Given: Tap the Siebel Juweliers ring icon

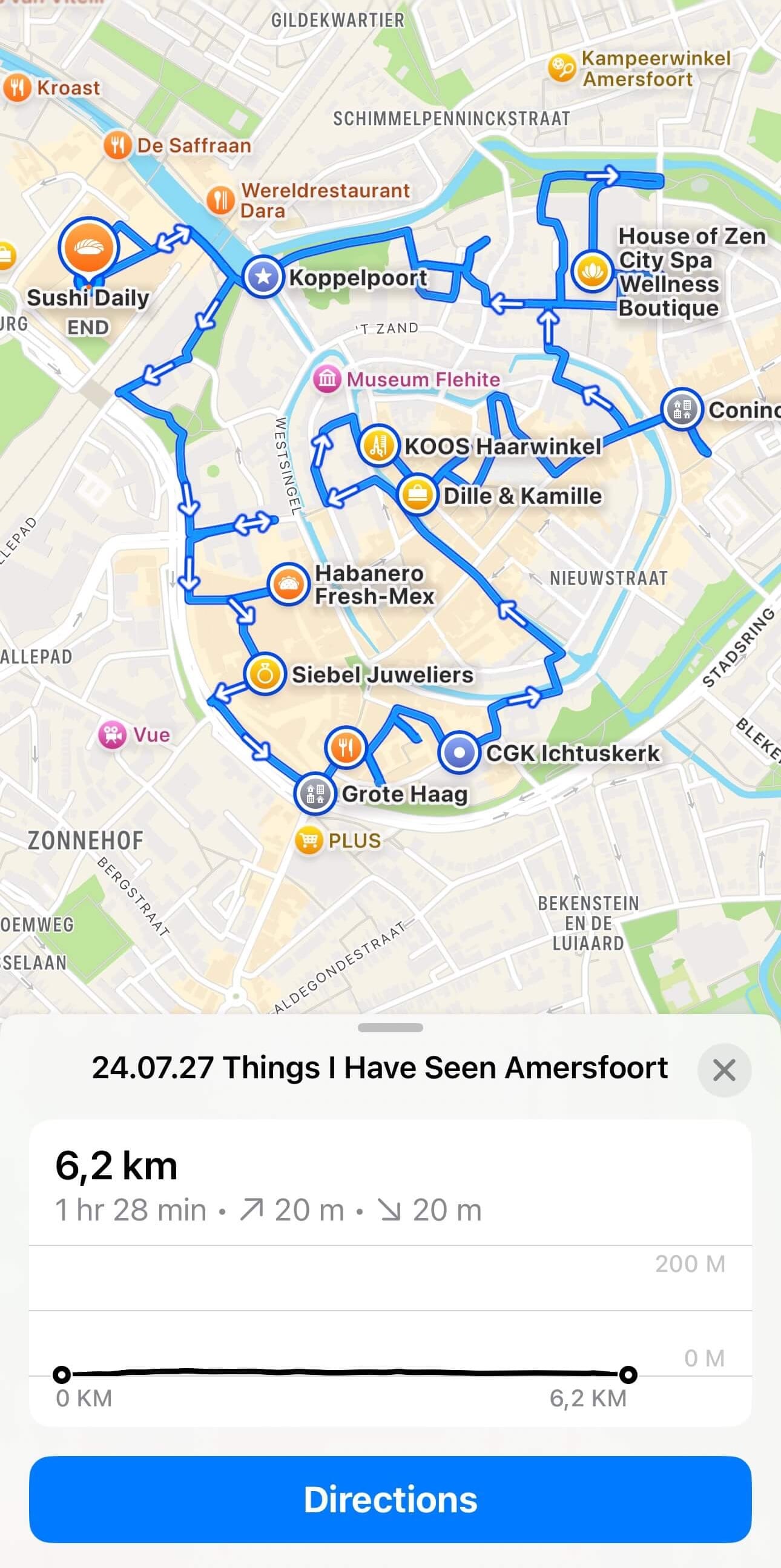Looking at the screenshot, I should 264,675.
